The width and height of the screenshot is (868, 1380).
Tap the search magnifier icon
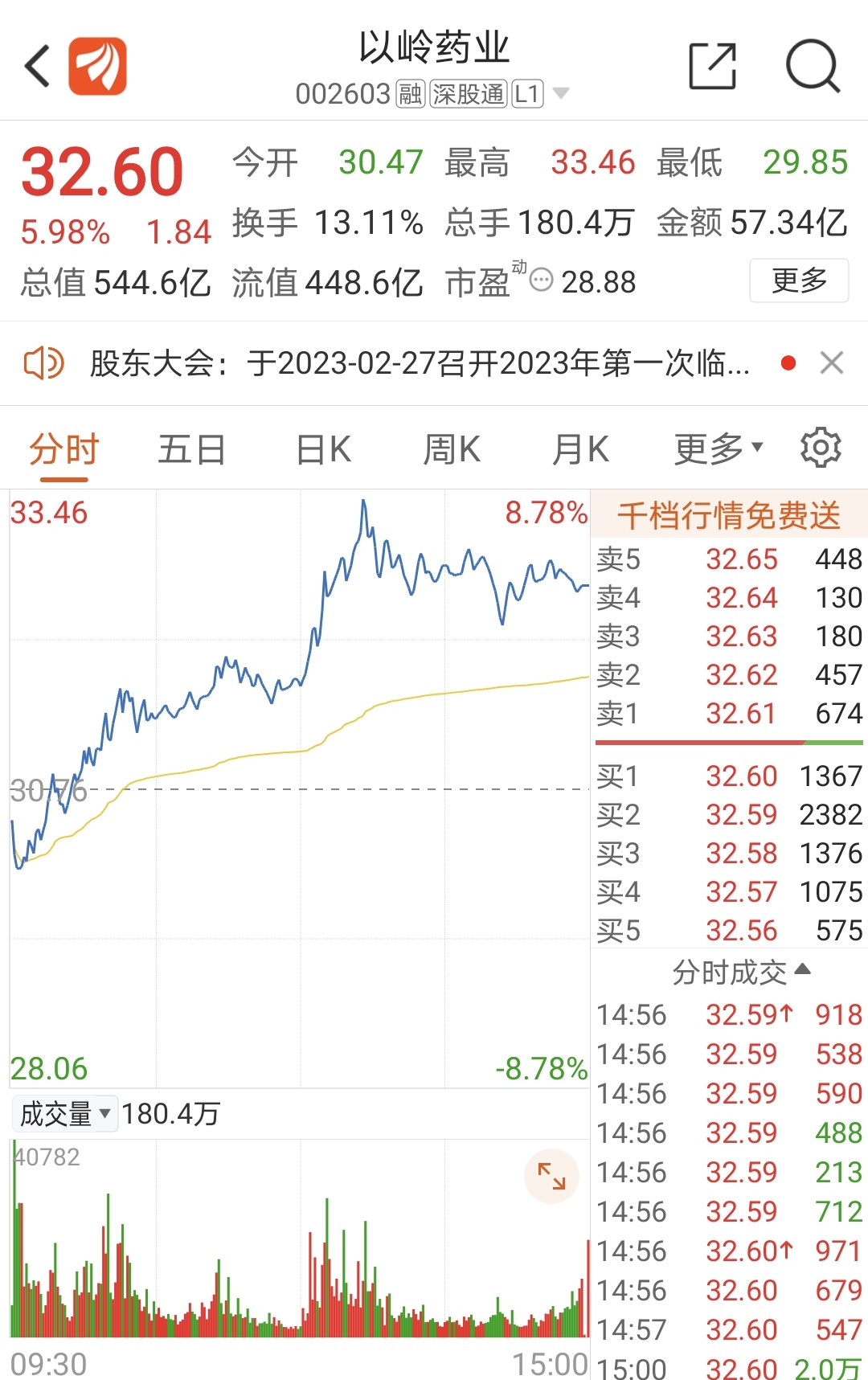813,66
